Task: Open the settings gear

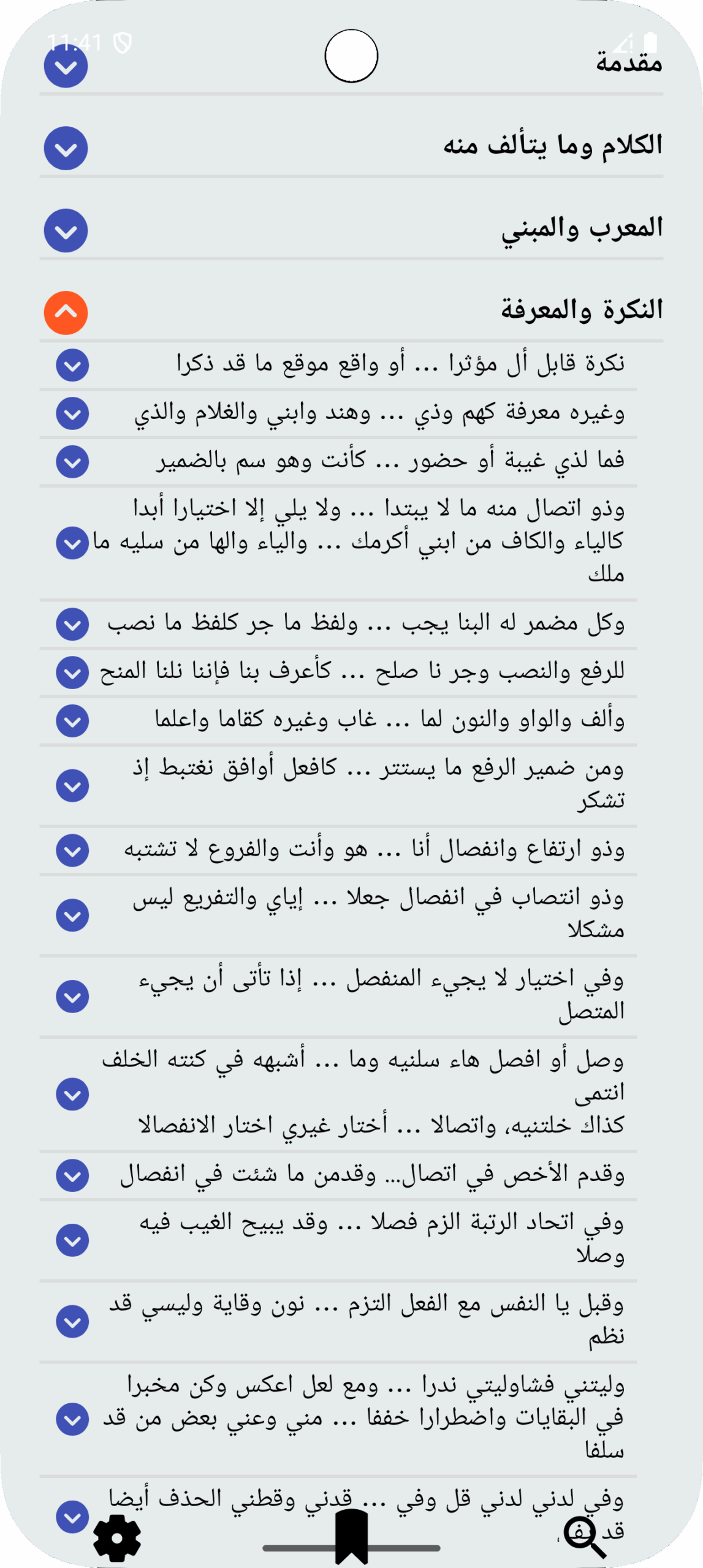Action: pyautogui.click(x=117, y=1537)
